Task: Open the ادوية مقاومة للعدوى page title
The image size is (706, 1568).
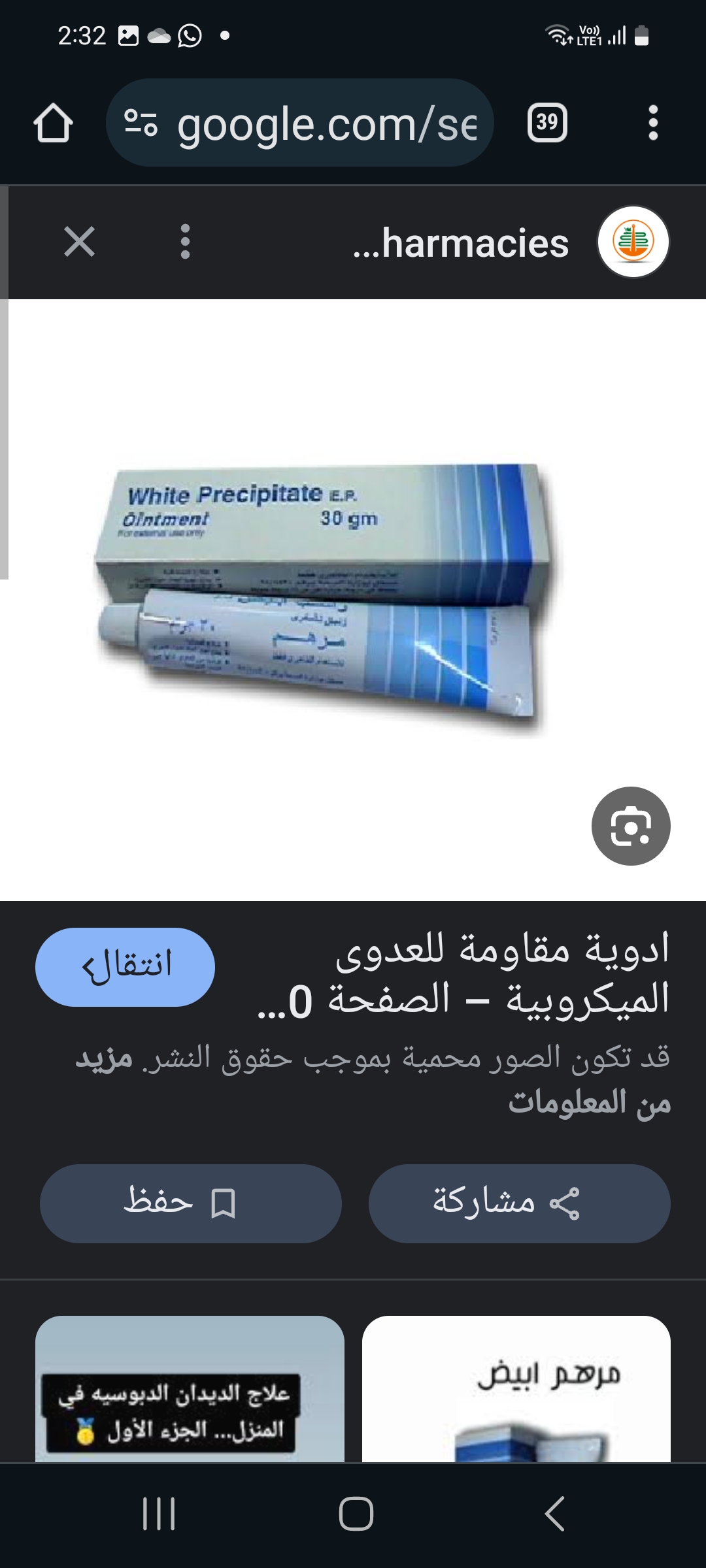Action: coord(464,975)
